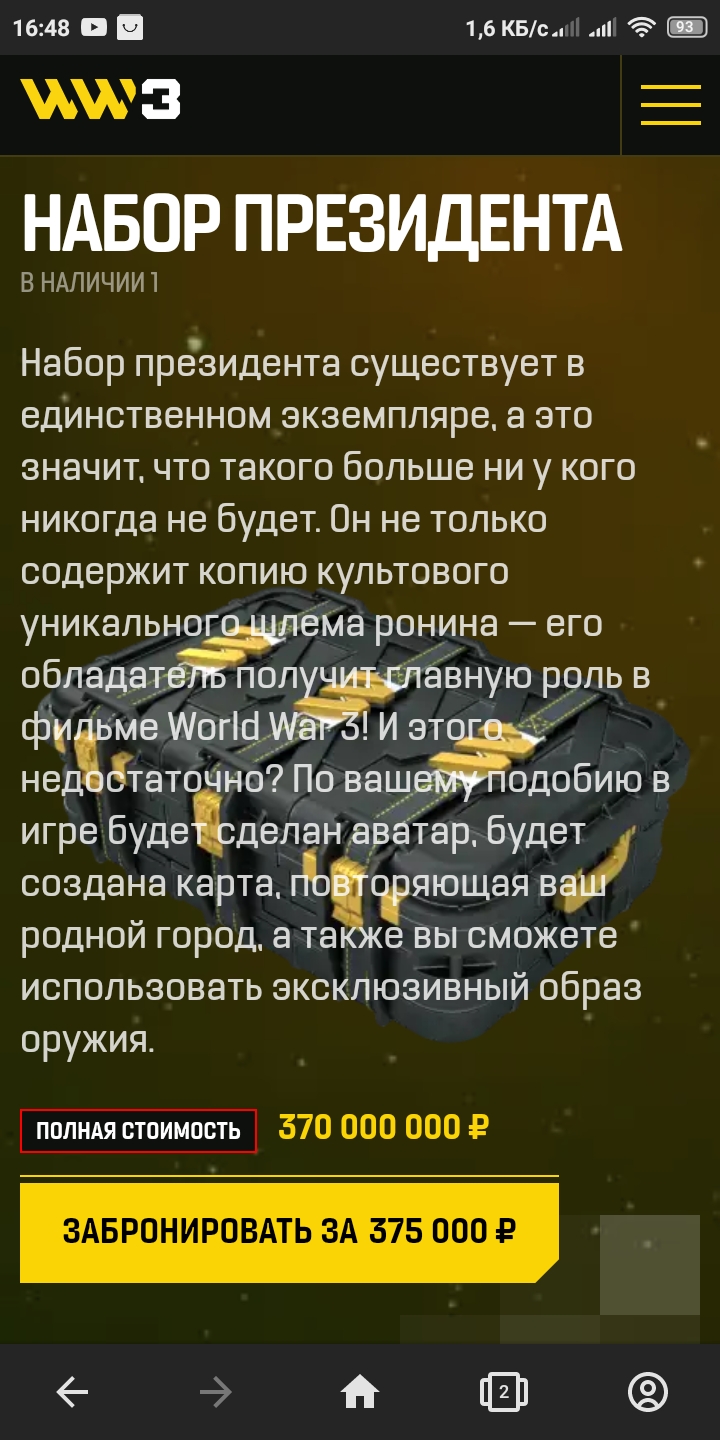
Task: Tap the WW3 logo to go home
Action: point(100,100)
